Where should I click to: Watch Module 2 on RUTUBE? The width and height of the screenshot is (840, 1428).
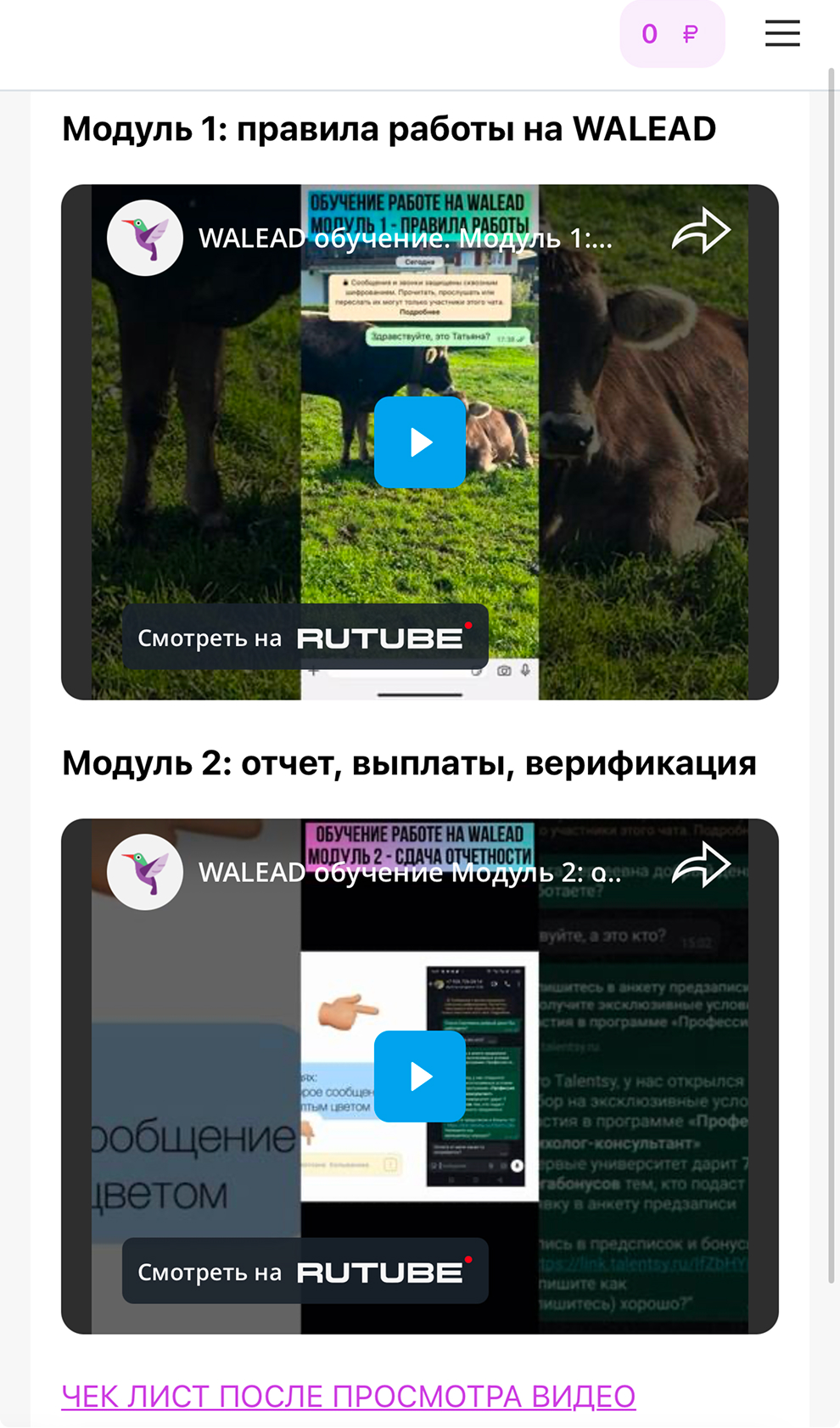[305, 1272]
